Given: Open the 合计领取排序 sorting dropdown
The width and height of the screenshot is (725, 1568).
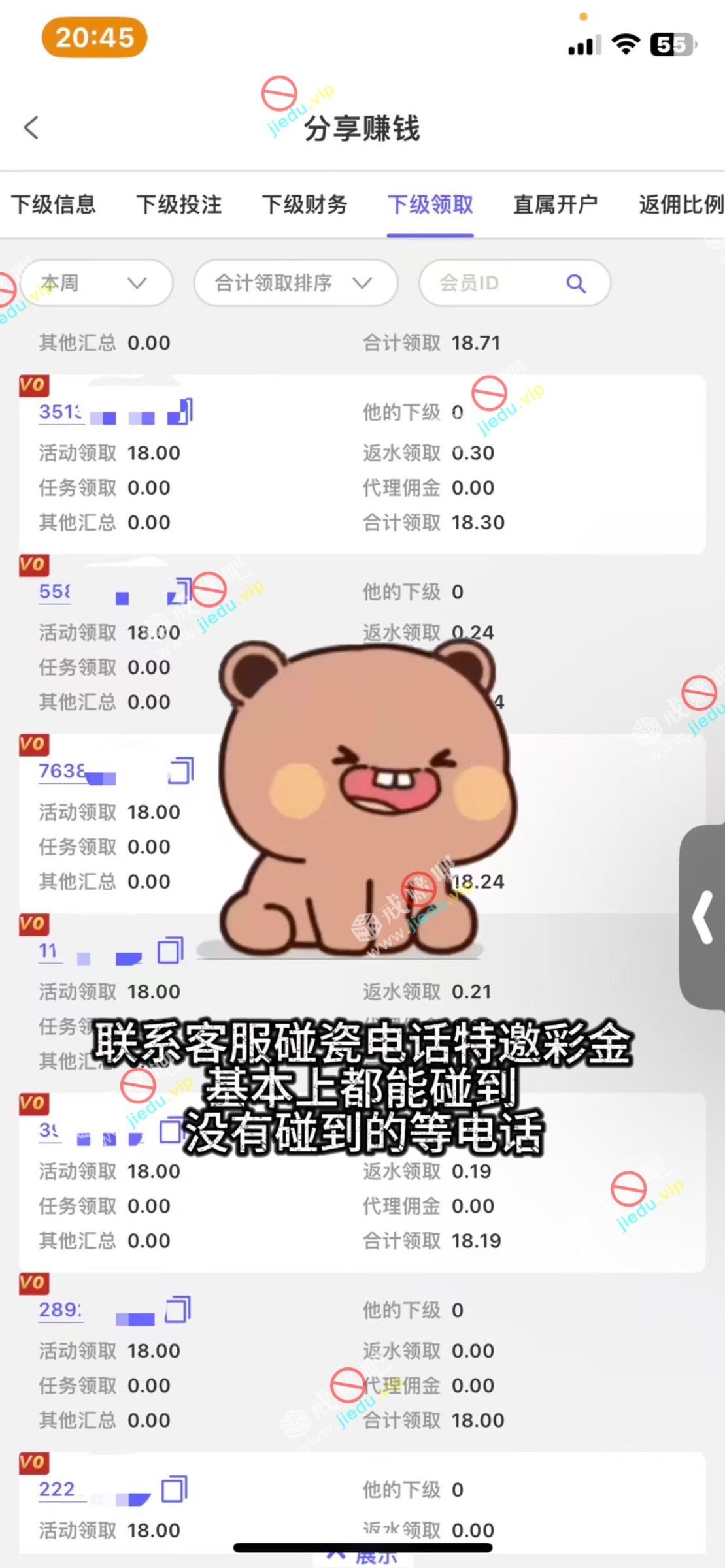Looking at the screenshot, I should pyautogui.click(x=295, y=283).
